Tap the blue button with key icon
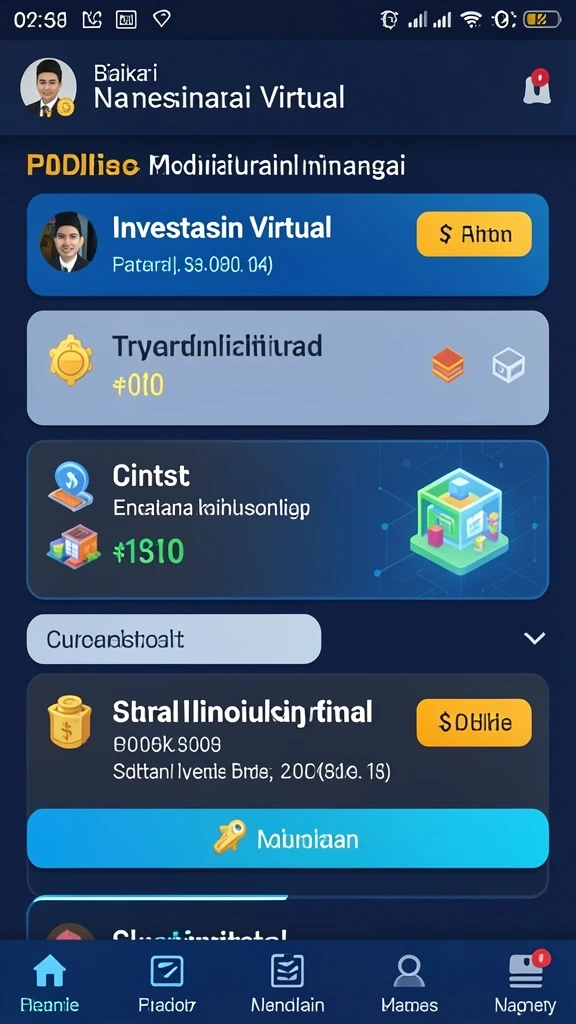This screenshot has width=576, height=1024. [x=287, y=839]
